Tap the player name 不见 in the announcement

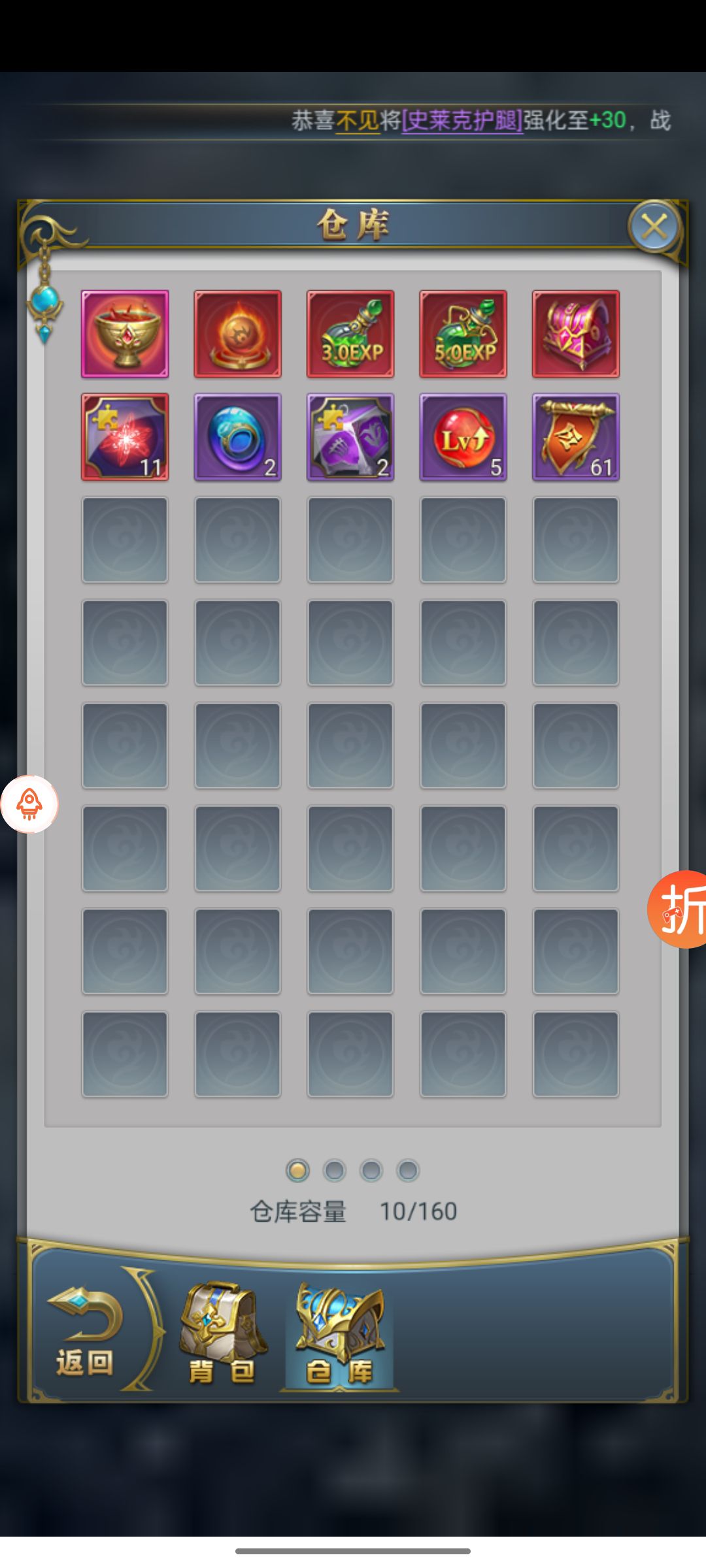pyautogui.click(x=358, y=121)
